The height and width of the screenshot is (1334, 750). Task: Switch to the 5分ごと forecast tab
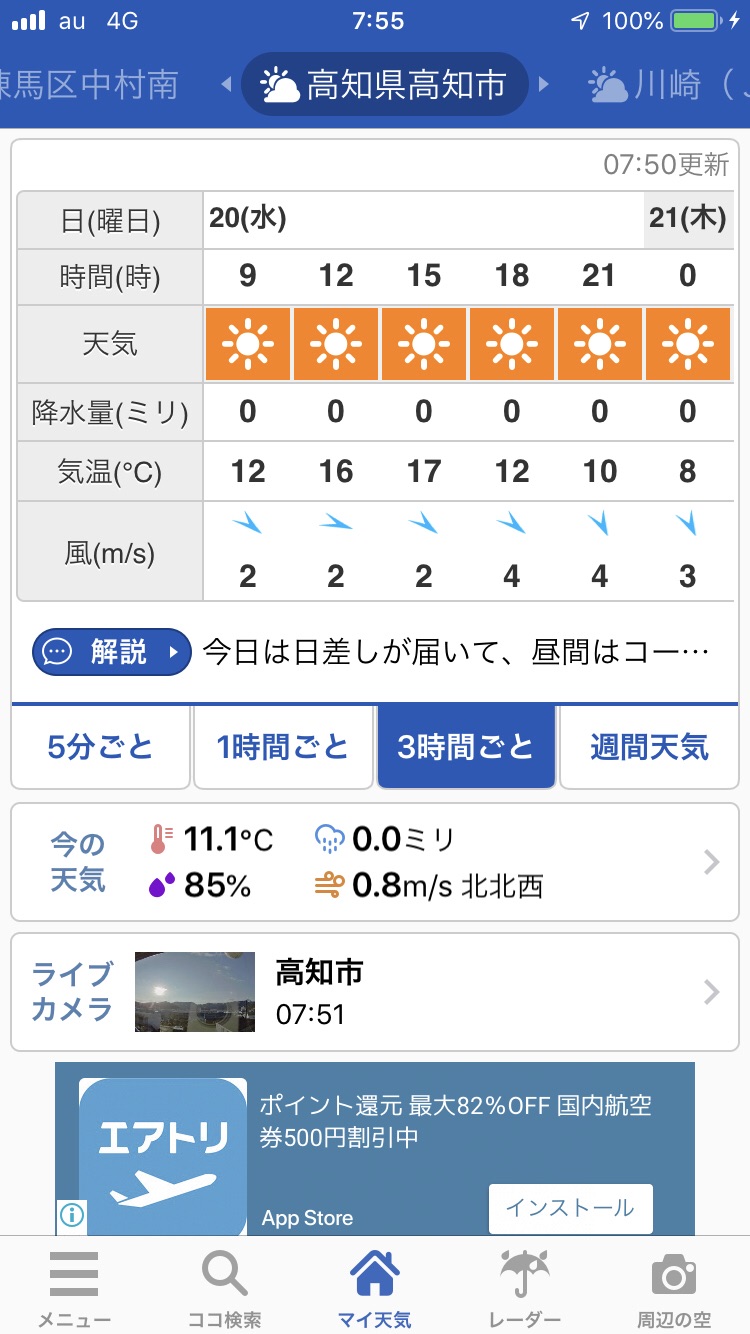pos(101,747)
